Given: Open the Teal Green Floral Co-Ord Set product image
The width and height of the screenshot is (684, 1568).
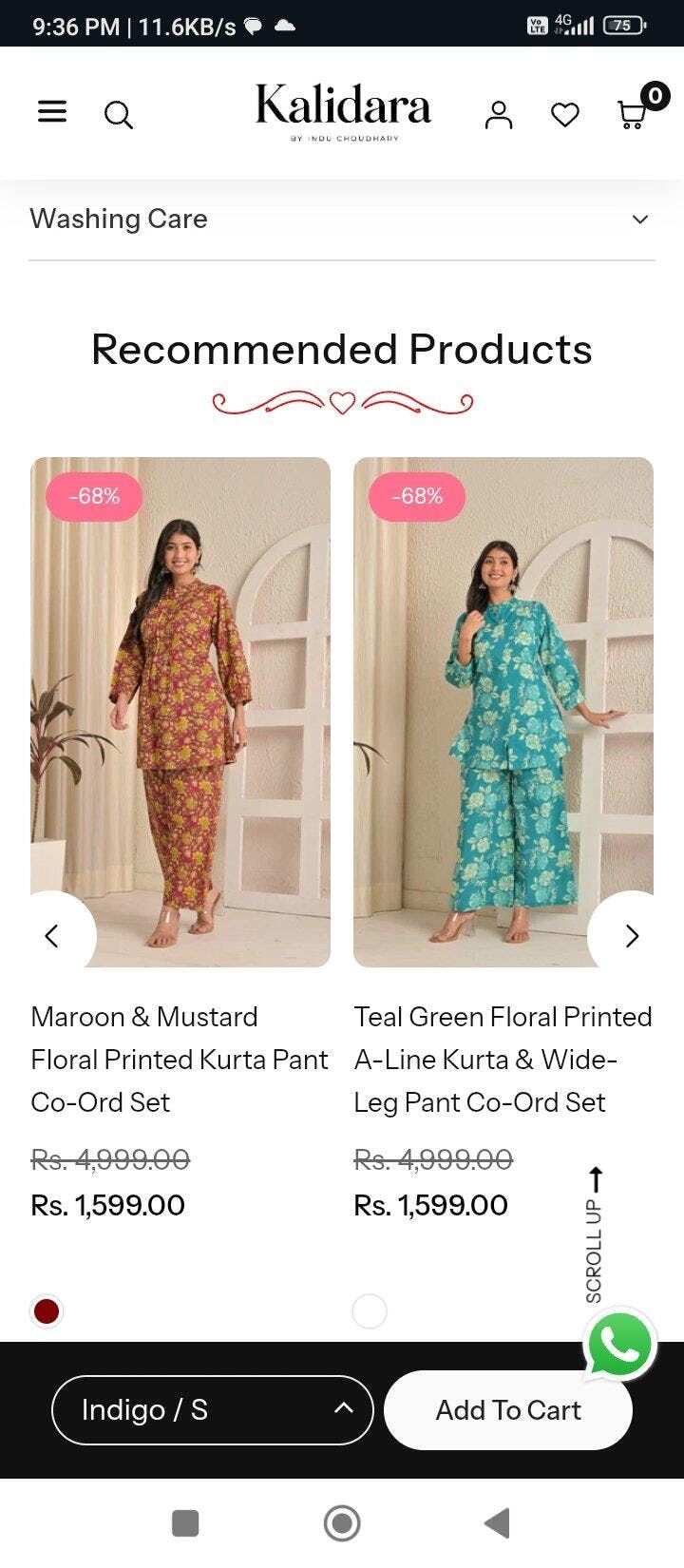Looking at the screenshot, I should 503,712.
